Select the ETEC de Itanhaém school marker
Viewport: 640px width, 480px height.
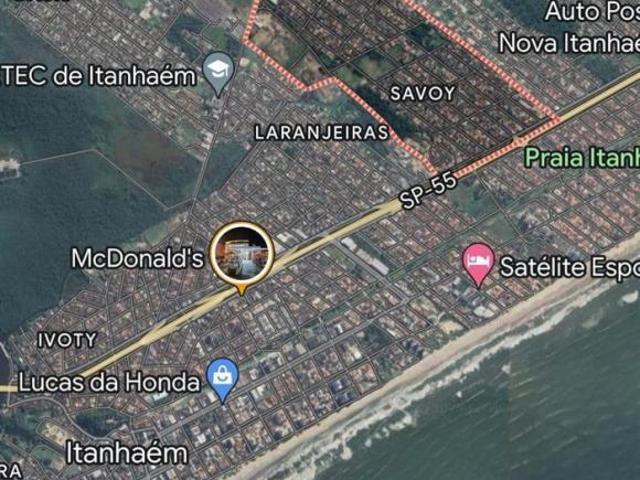pos(218,69)
